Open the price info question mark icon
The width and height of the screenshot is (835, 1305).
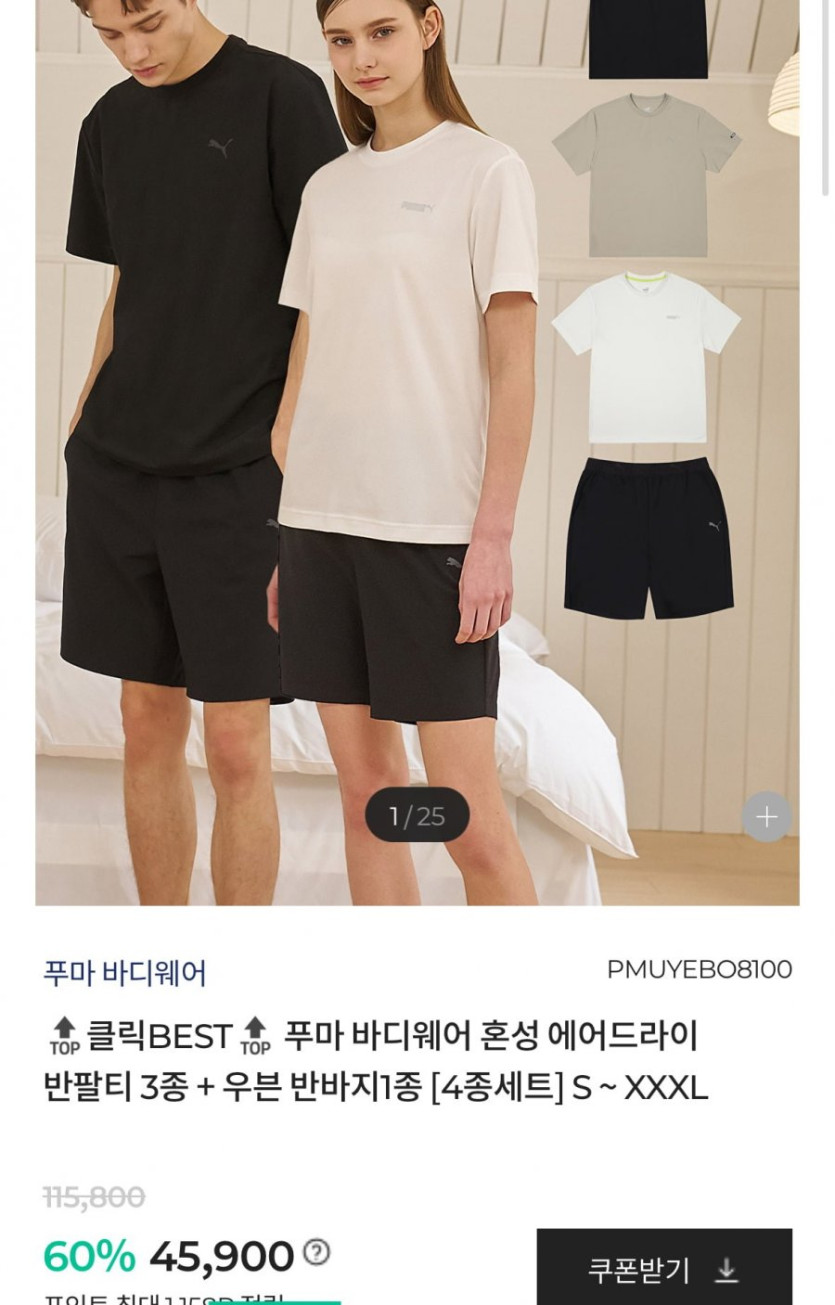pyautogui.click(x=317, y=1252)
